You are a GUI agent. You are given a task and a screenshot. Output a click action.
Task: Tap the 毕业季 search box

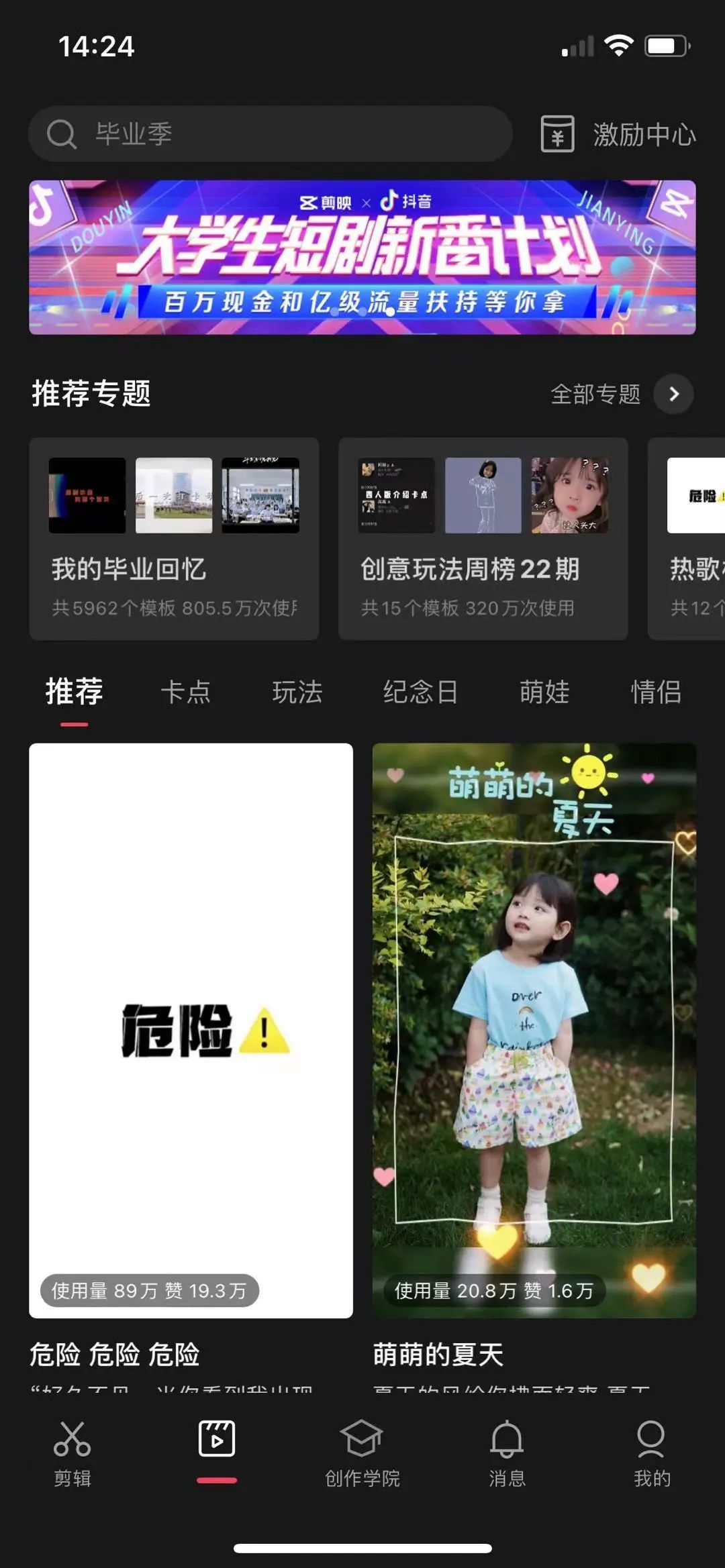pos(269,134)
